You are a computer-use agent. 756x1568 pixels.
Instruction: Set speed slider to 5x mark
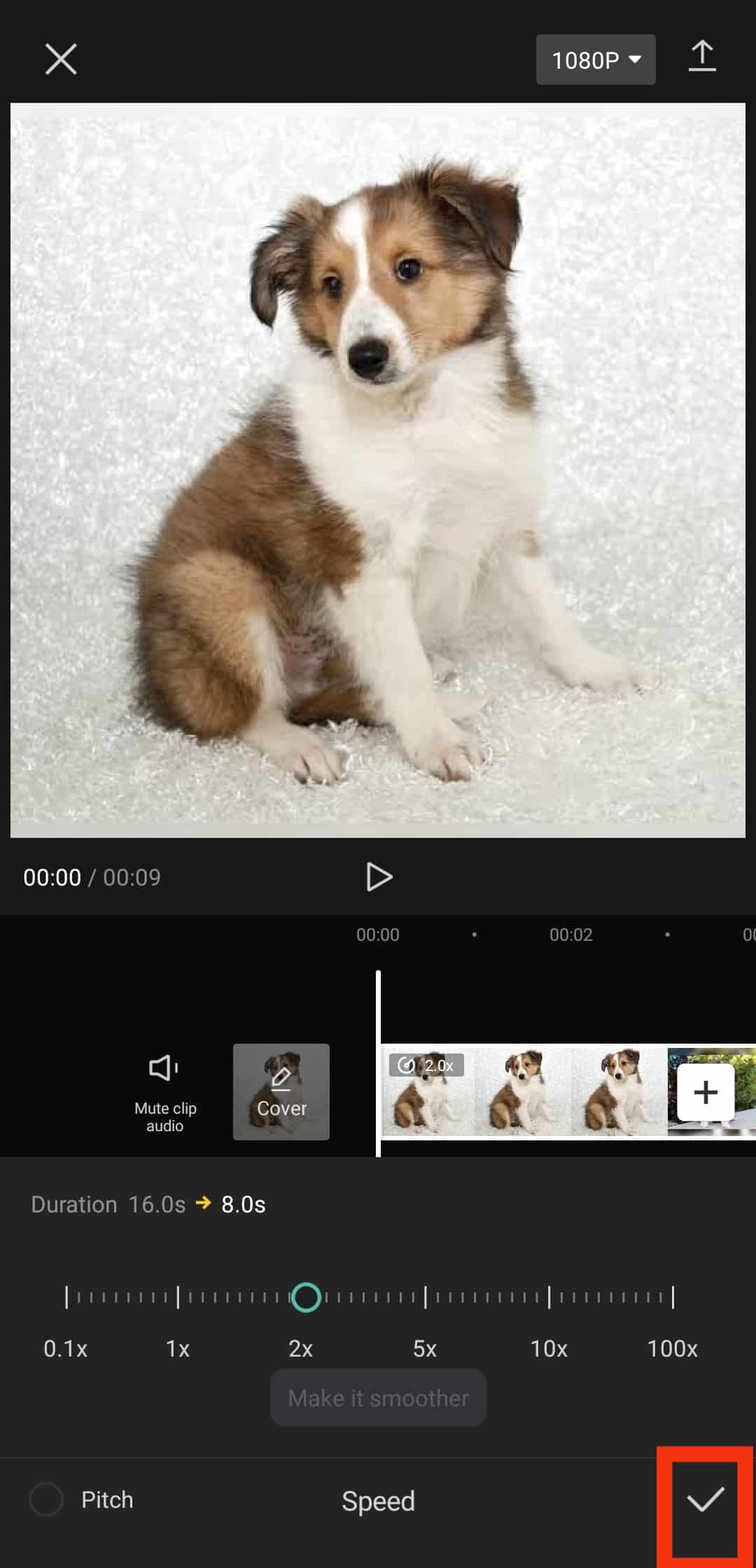pos(425,1297)
